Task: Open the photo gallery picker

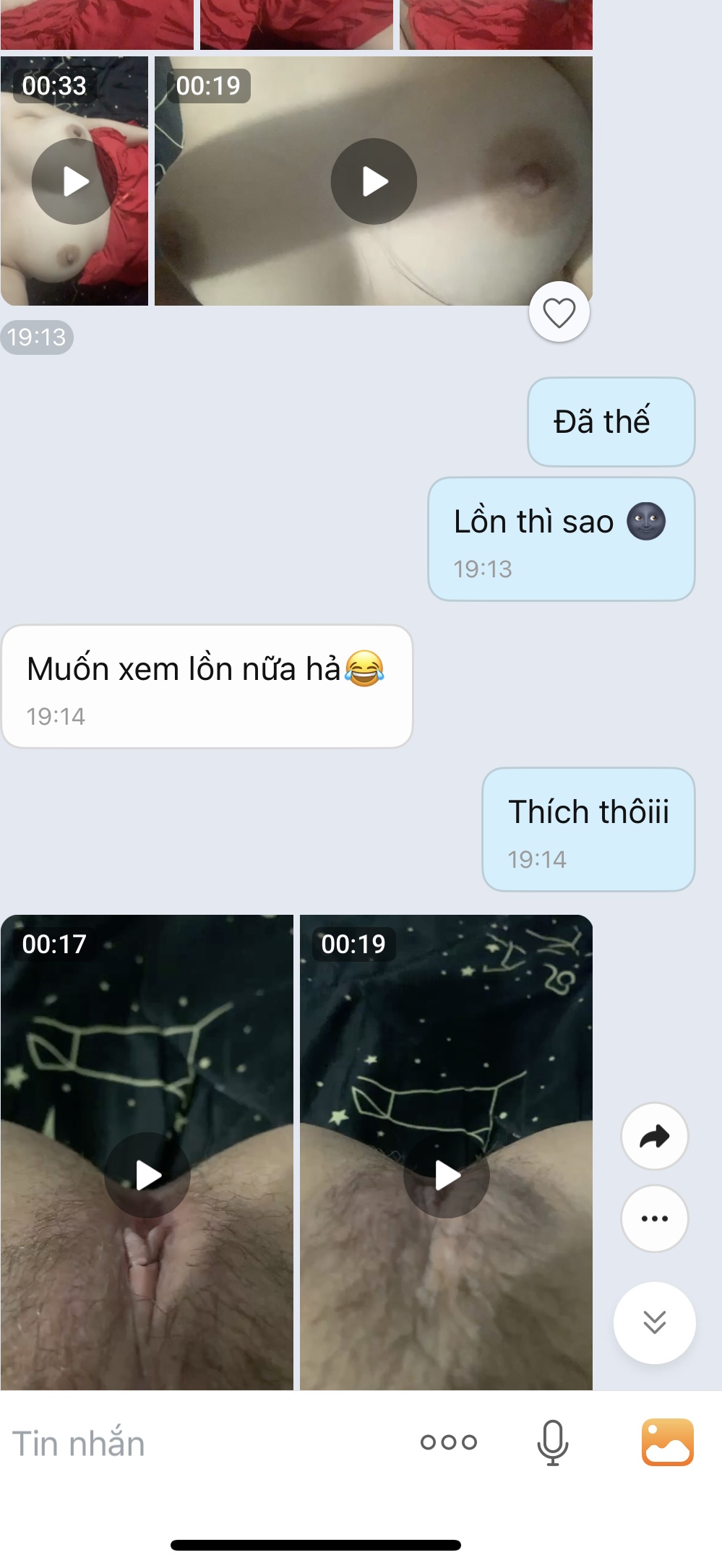Action: coord(667,1442)
